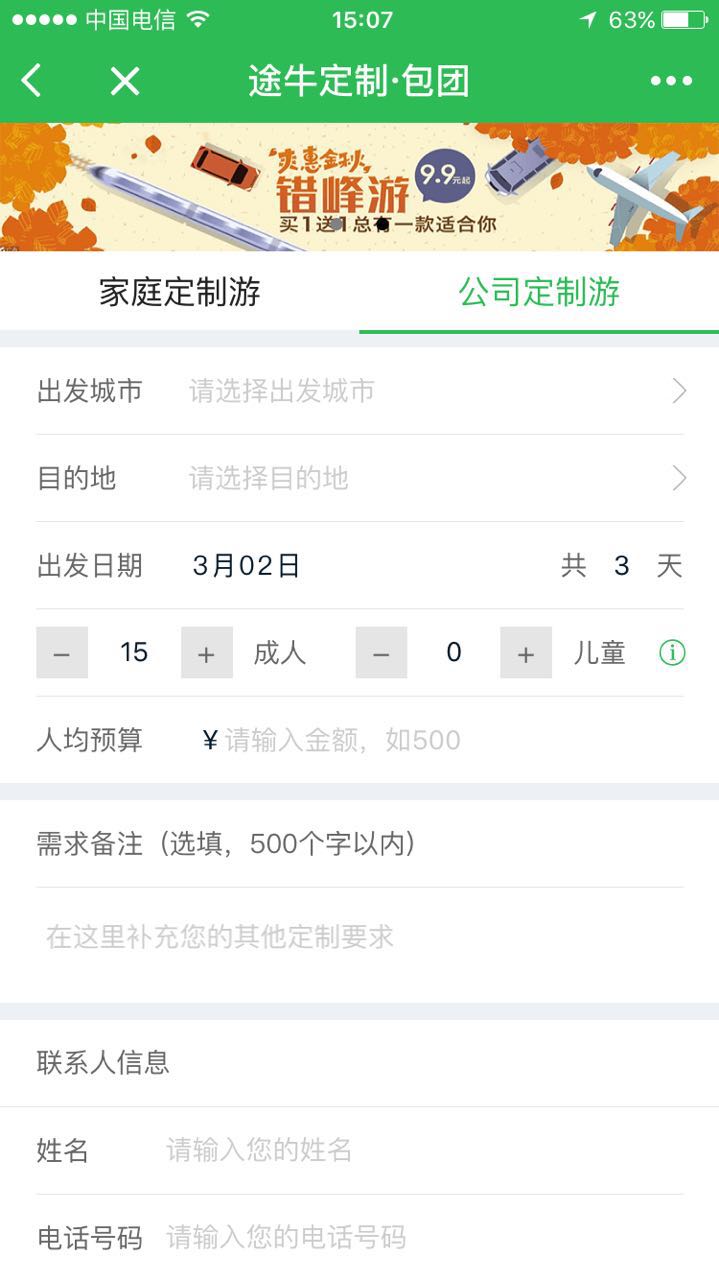The width and height of the screenshot is (719, 1280).
Task: Add one more 儿童
Action: [526, 653]
